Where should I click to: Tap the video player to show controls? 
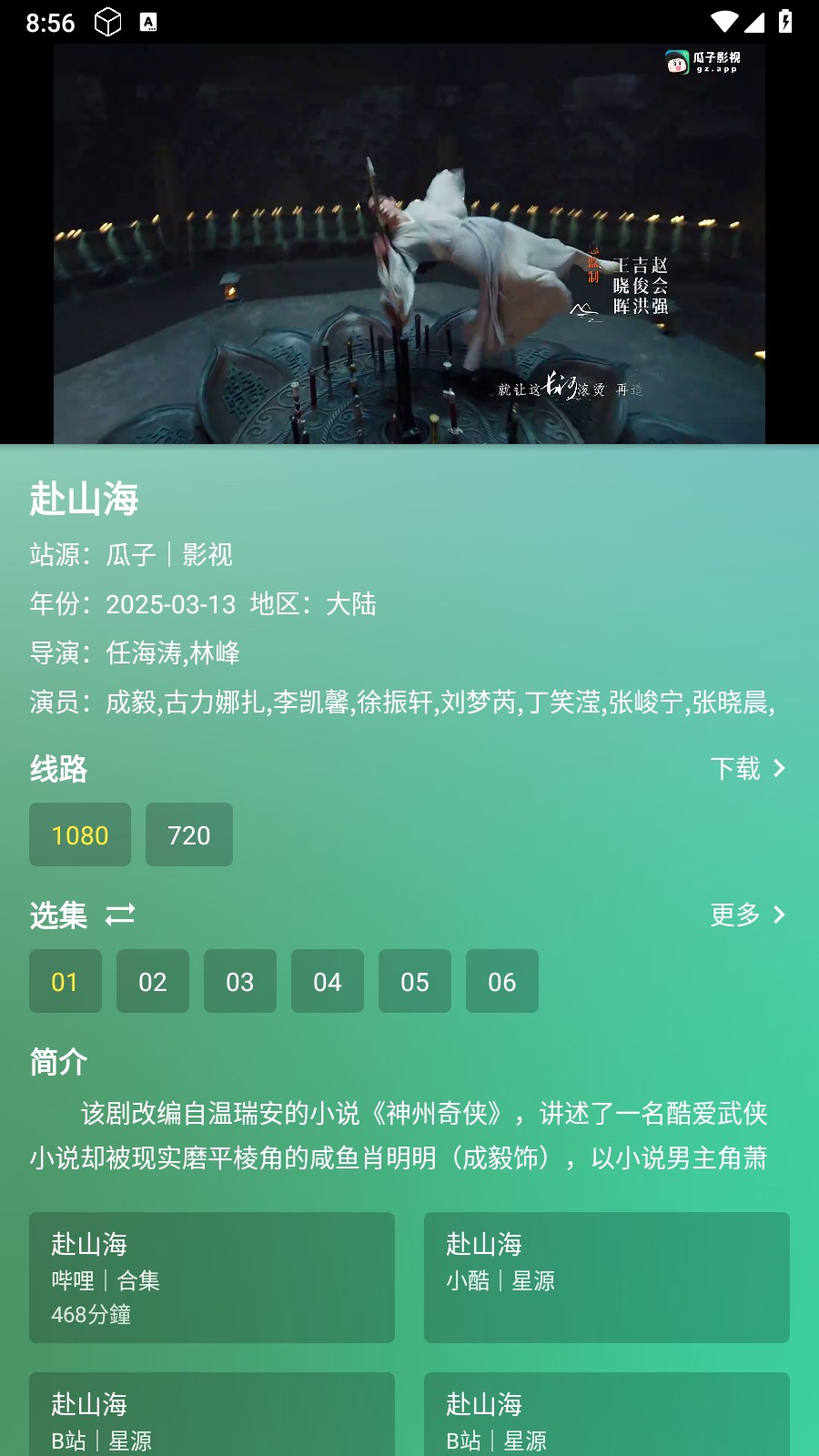pyautogui.click(x=409, y=244)
